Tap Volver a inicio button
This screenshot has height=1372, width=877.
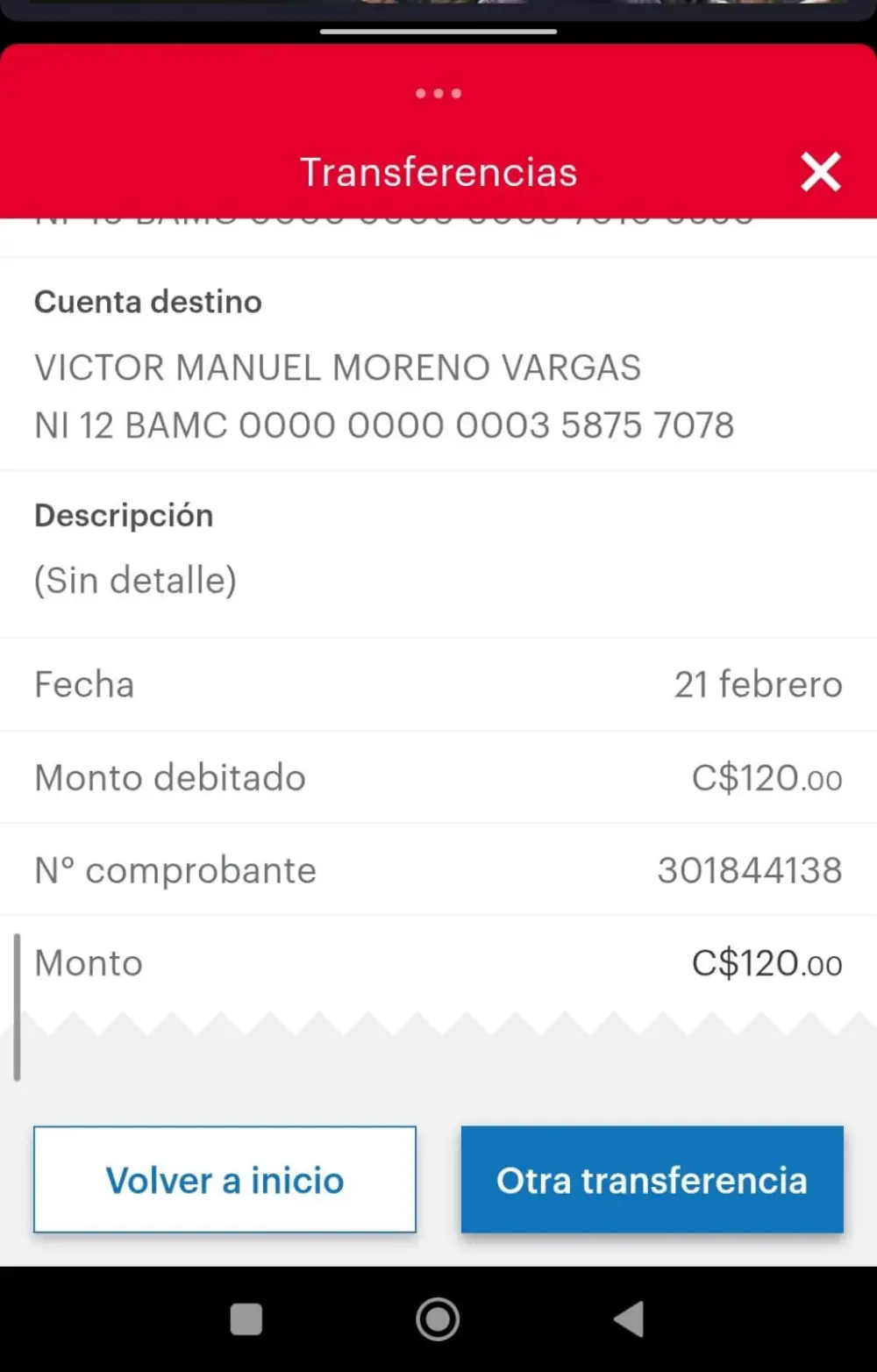click(x=225, y=1180)
